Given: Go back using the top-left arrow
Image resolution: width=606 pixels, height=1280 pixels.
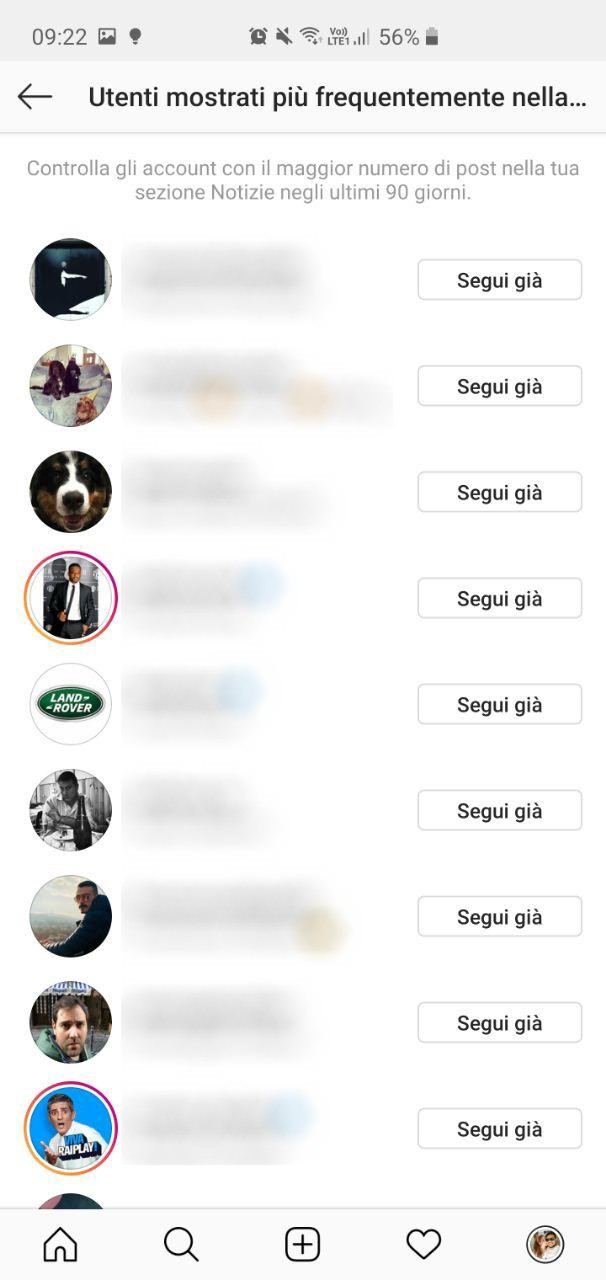Looking at the screenshot, I should (35, 96).
